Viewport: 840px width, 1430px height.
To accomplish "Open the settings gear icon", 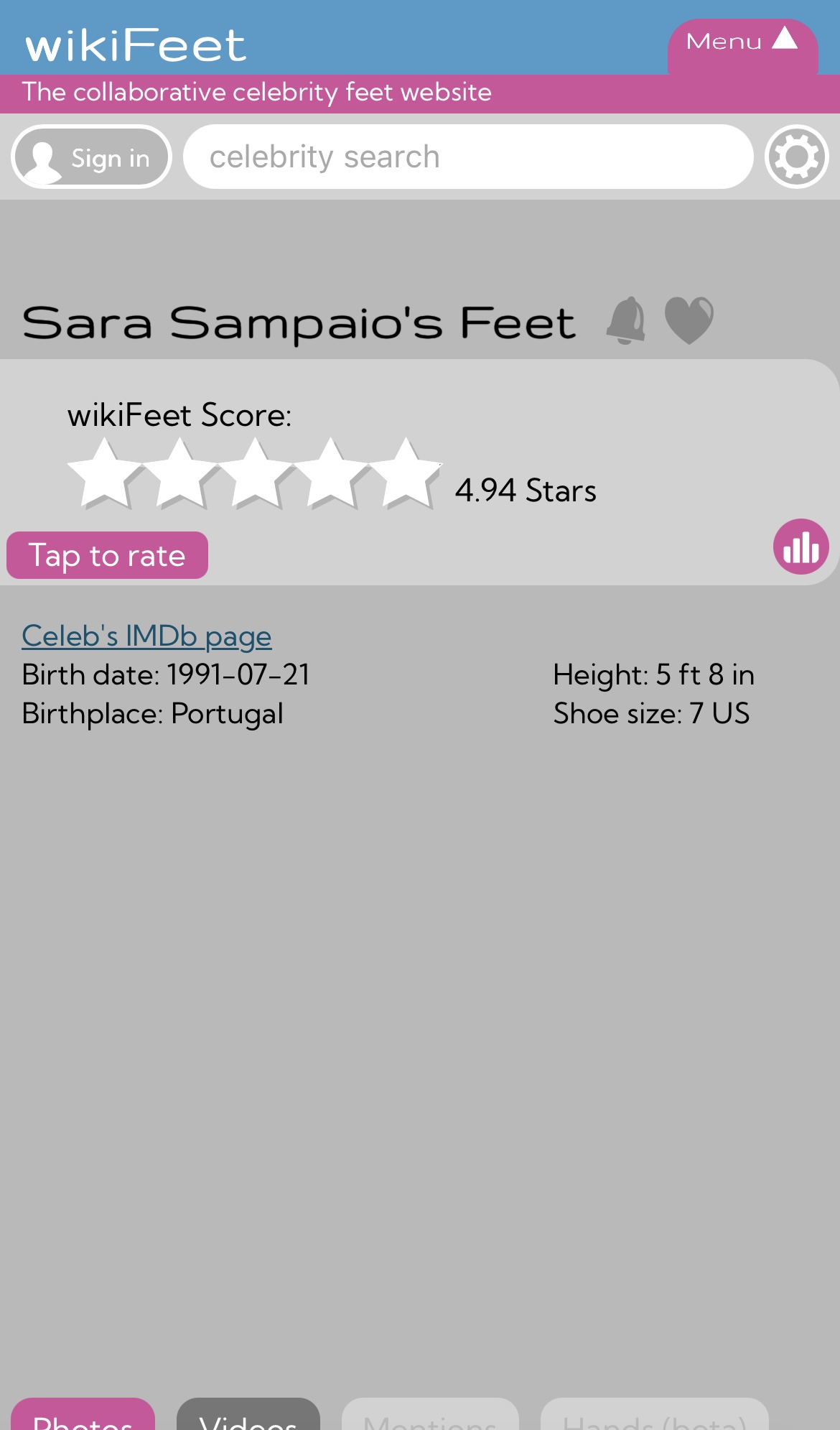I will click(797, 157).
